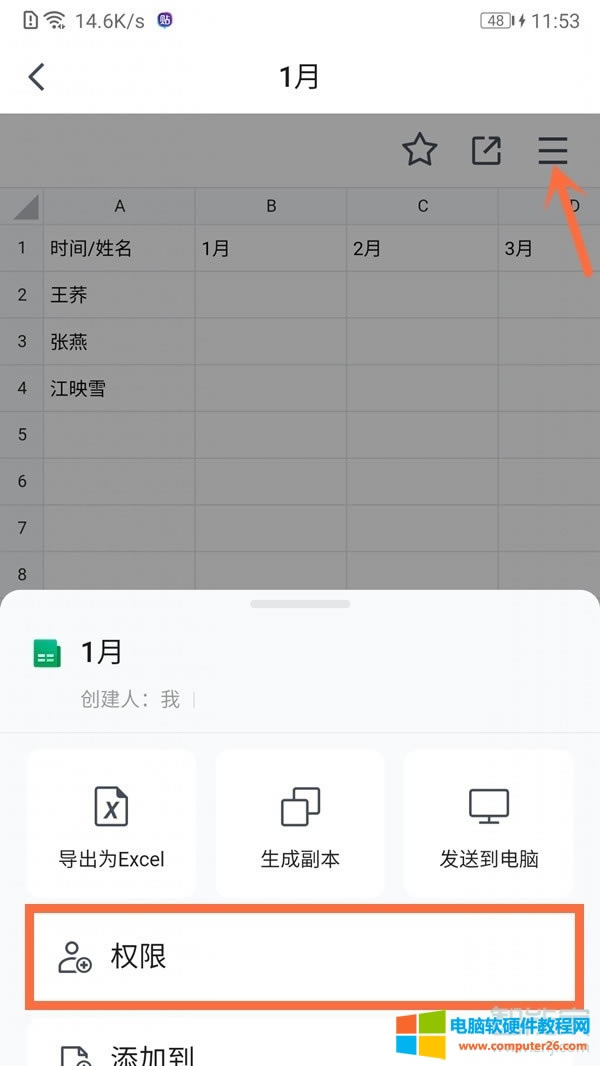Tap the share/open externally icon
Screen dimensions: 600x1066
tap(486, 151)
